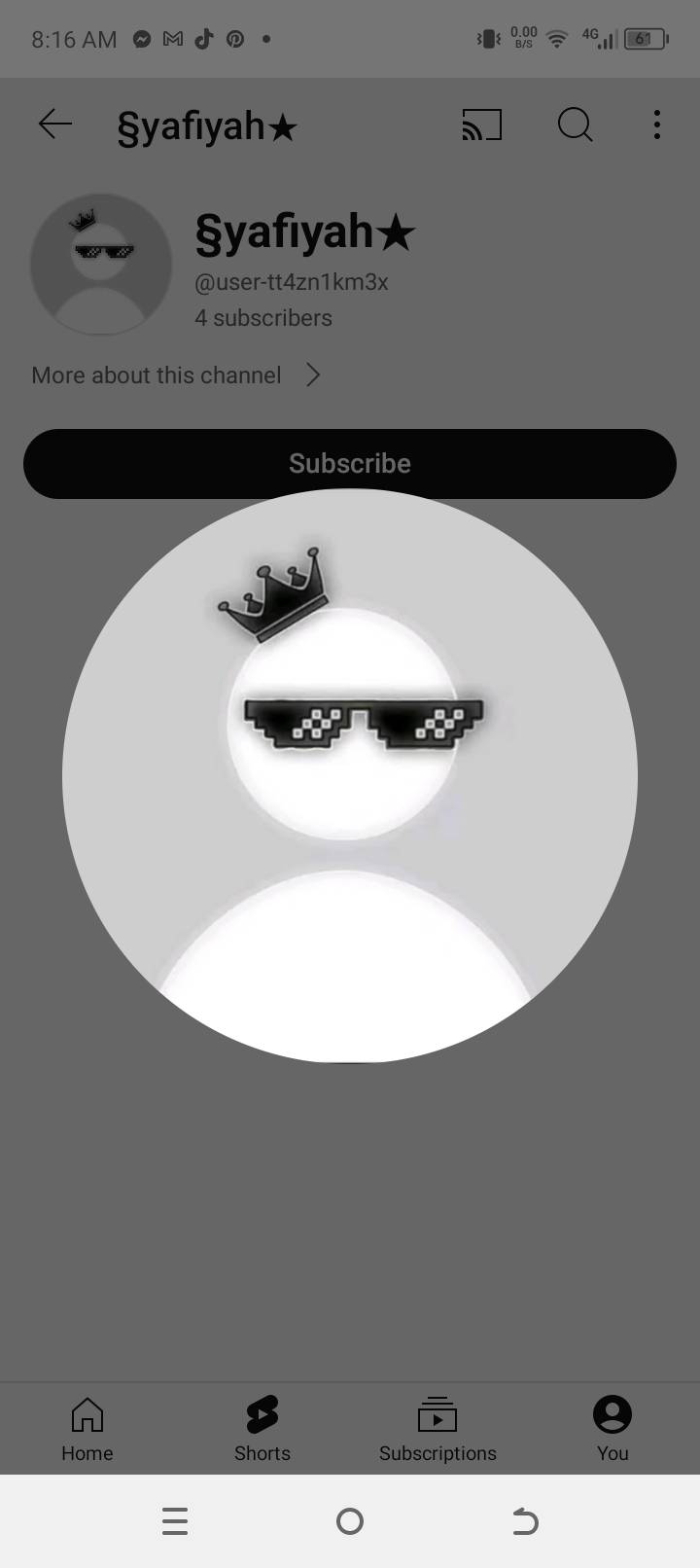Tap the small channel avatar

pyautogui.click(x=101, y=265)
